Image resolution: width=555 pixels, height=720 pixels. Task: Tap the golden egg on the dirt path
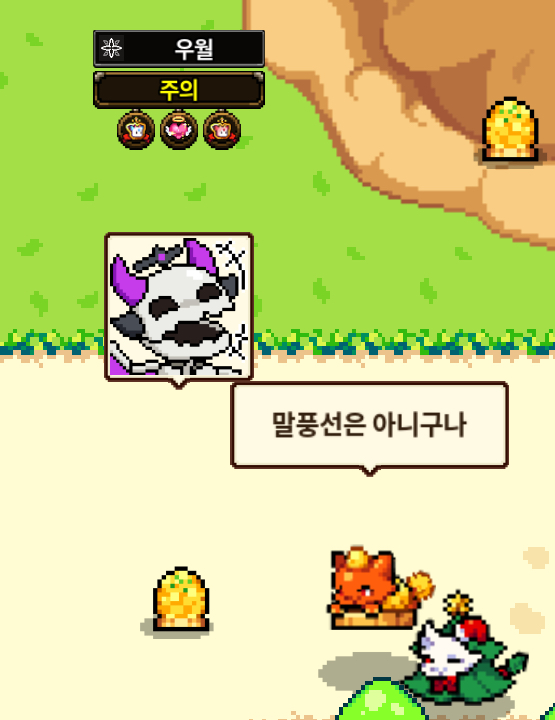click(x=510, y=129)
